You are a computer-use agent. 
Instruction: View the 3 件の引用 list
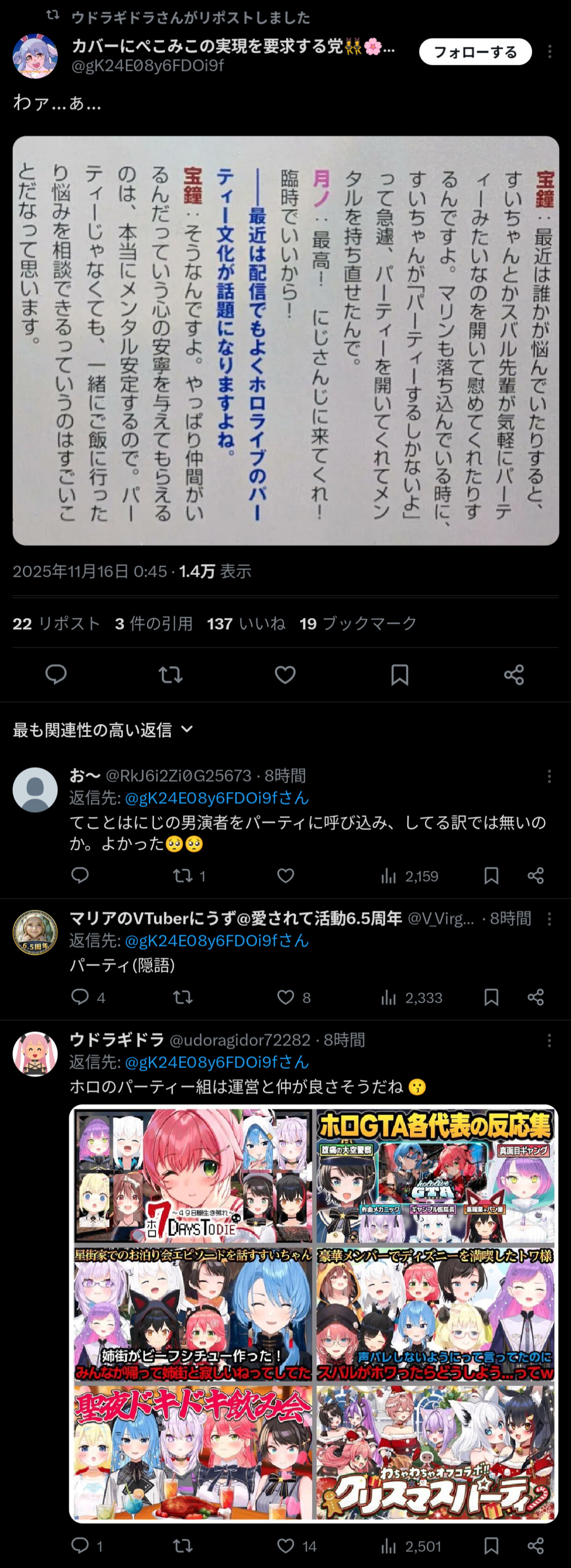[x=154, y=623]
